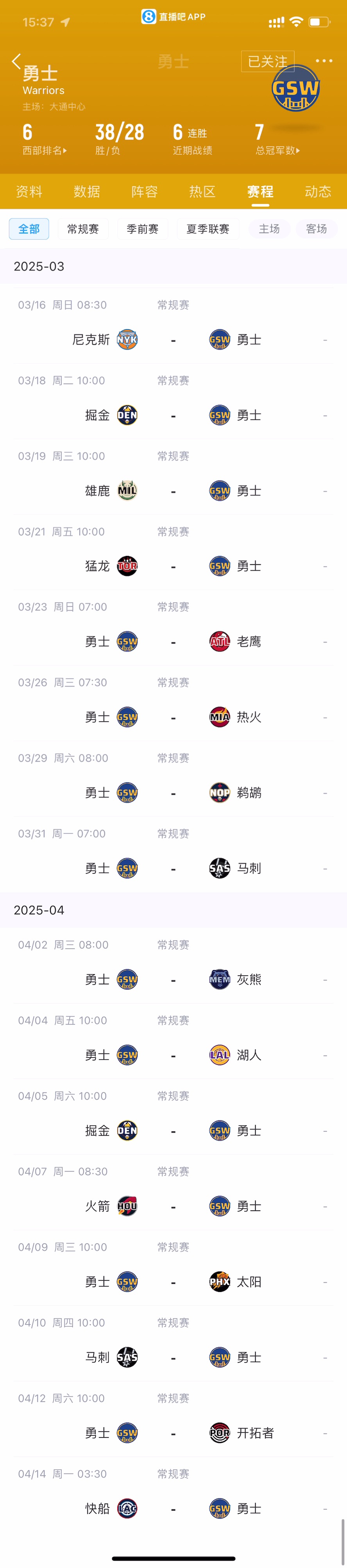Screen dimensions: 347x1568
Task: View 西部排名 standings link
Action: tap(45, 151)
